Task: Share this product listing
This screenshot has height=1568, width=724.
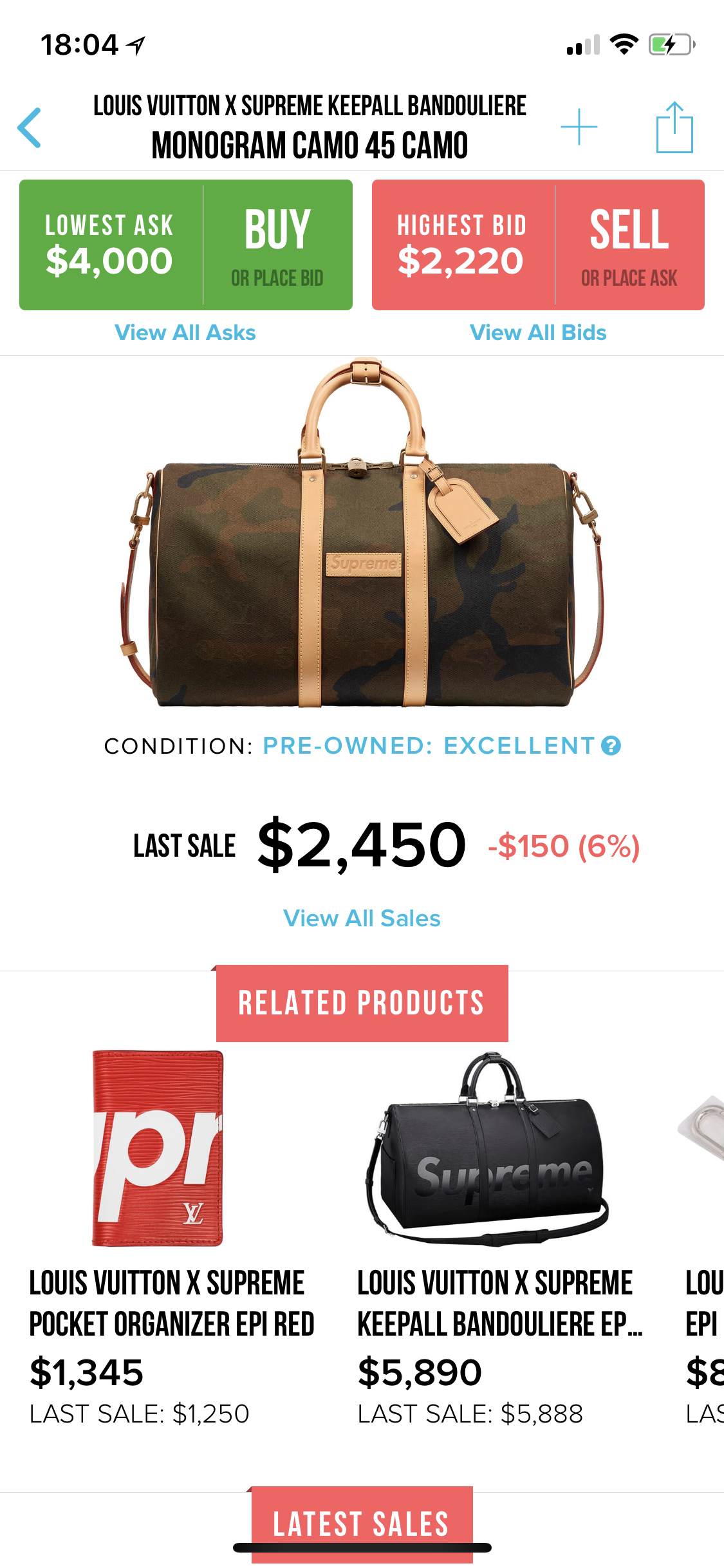Action: pos(674,127)
